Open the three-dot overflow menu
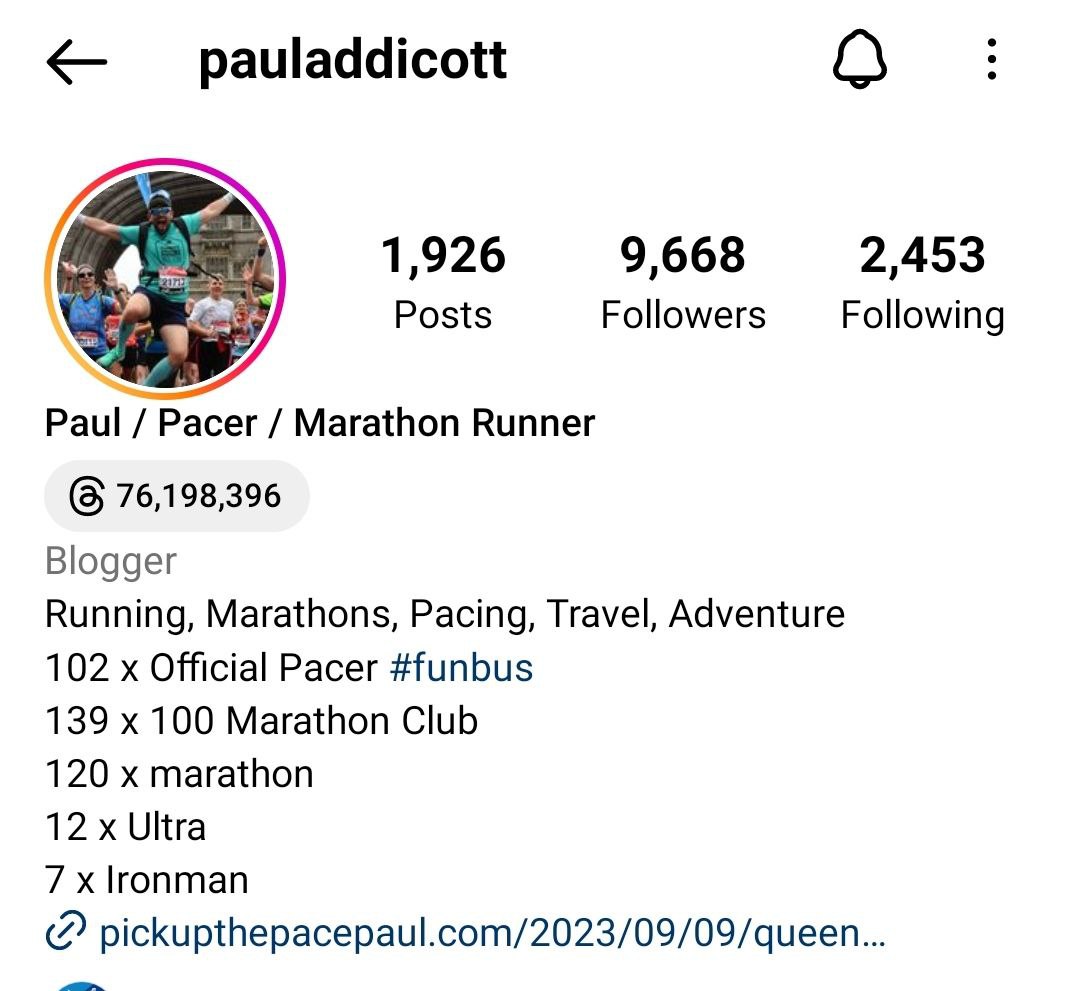This screenshot has width=1080, height=991. coord(991,61)
